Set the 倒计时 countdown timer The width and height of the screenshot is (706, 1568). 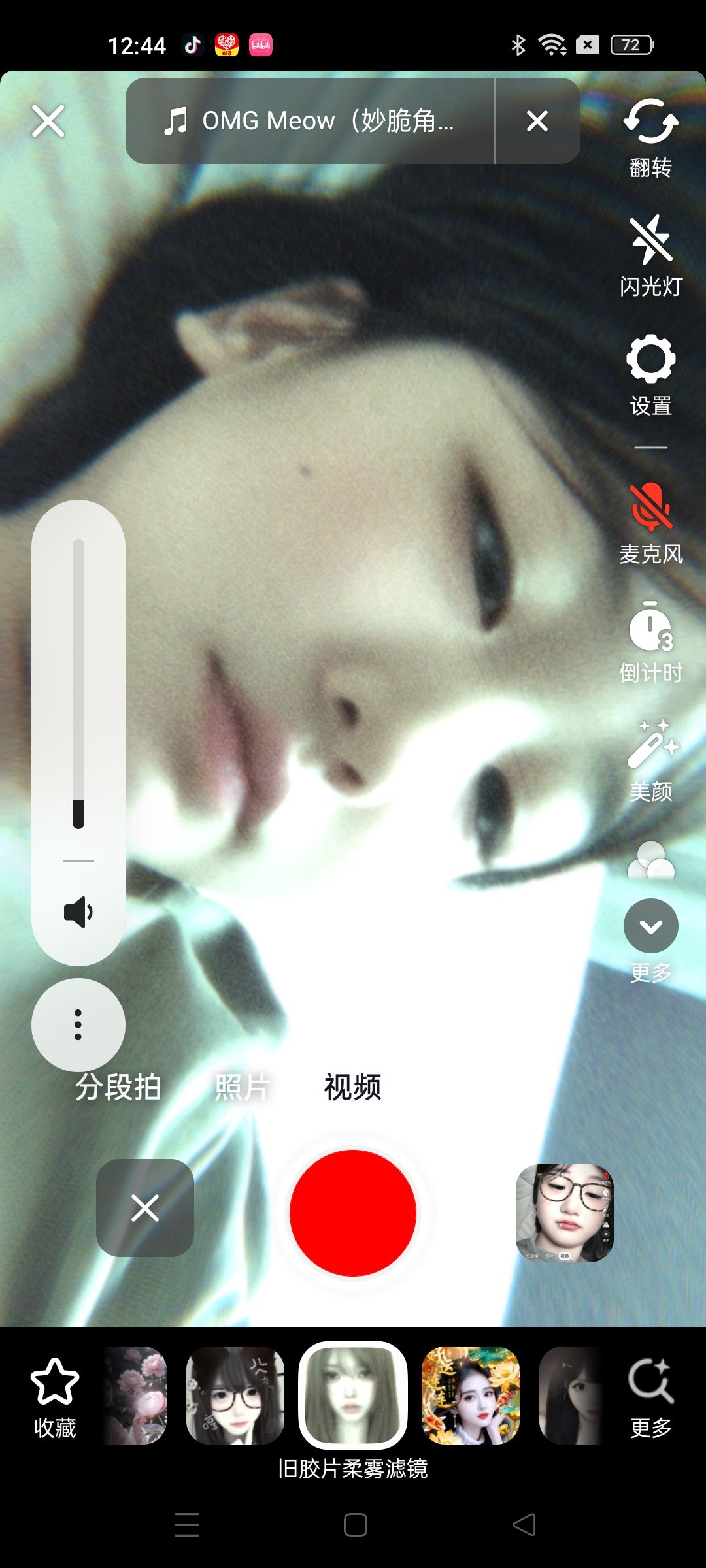click(x=650, y=642)
